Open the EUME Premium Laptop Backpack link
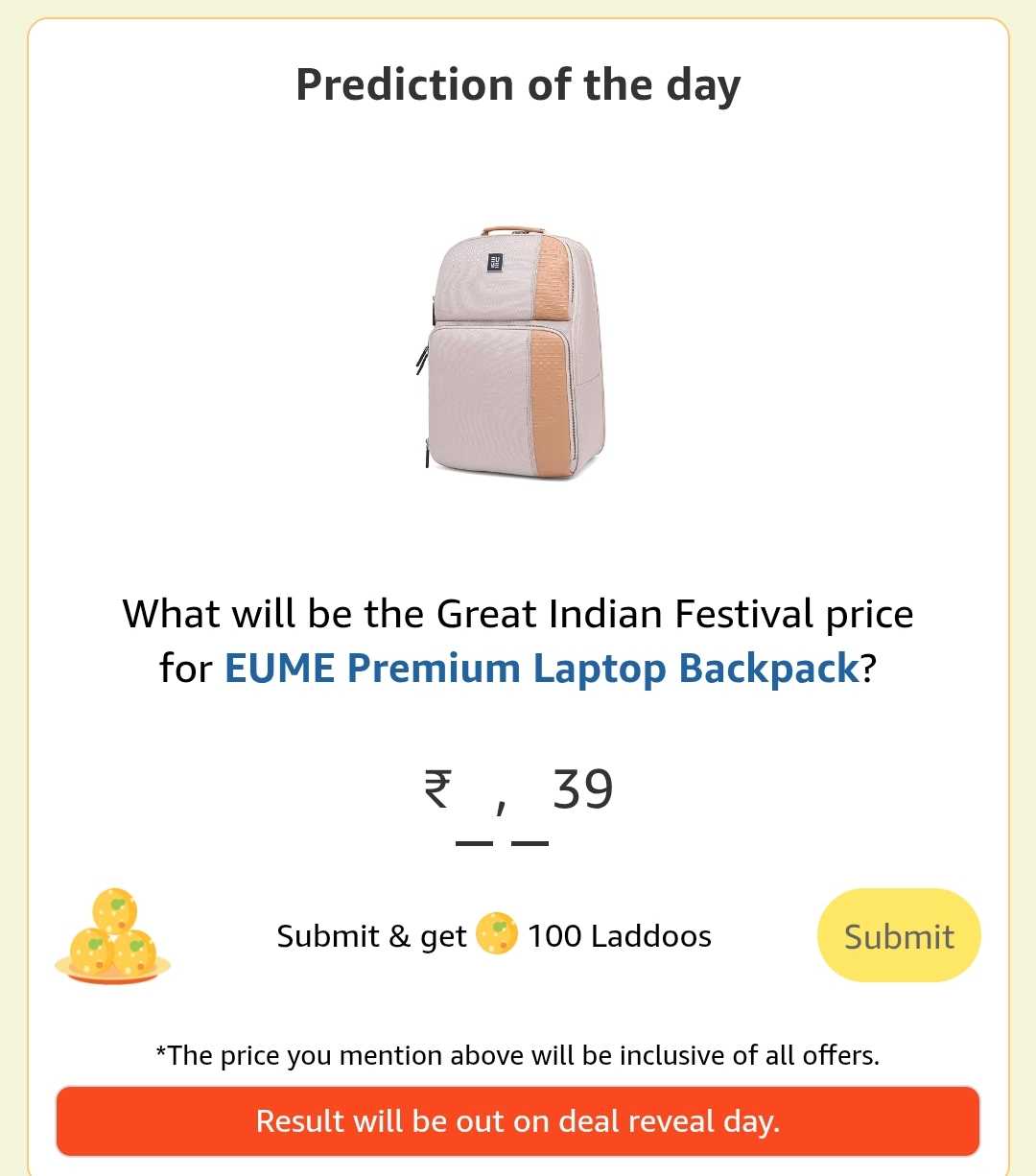The image size is (1036, 1176). pyautogui.click(x=541, y=668)
